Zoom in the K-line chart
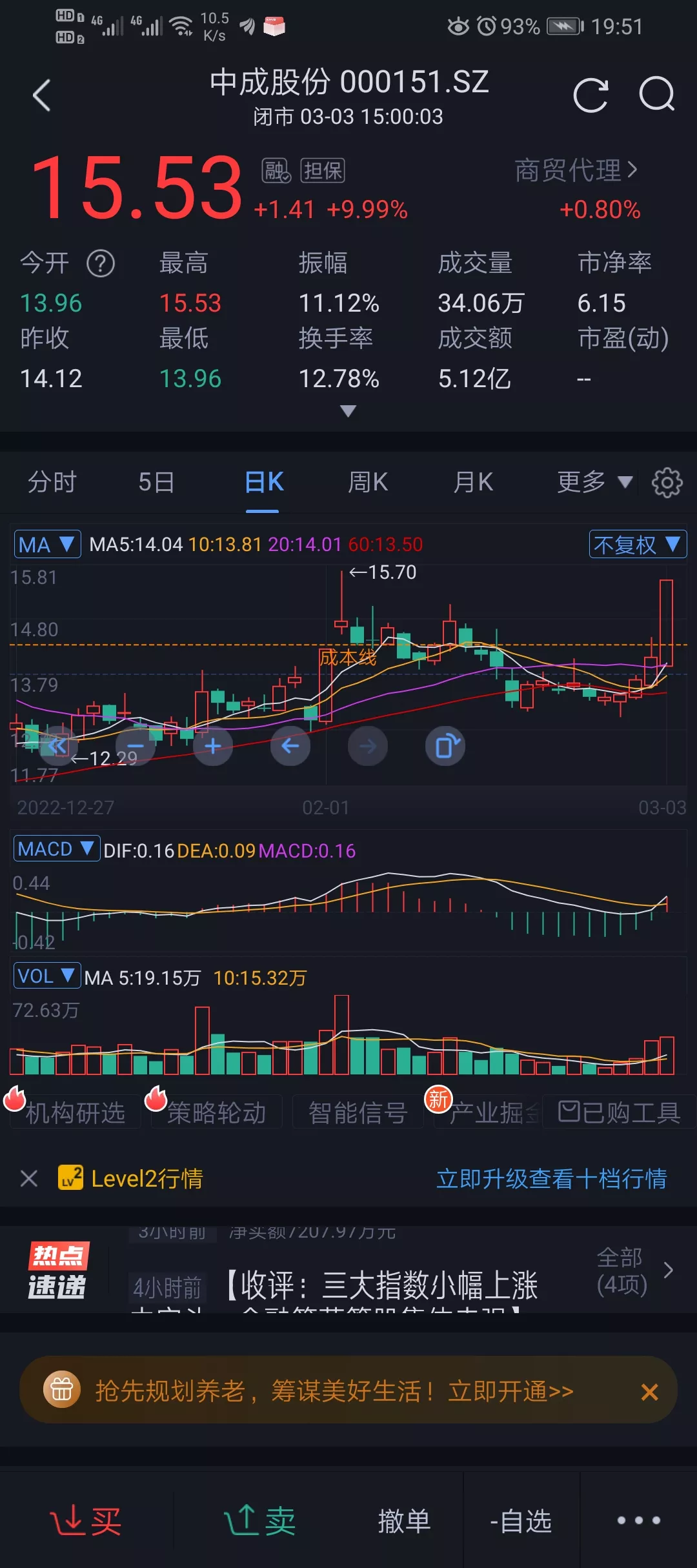 [213, 747]
